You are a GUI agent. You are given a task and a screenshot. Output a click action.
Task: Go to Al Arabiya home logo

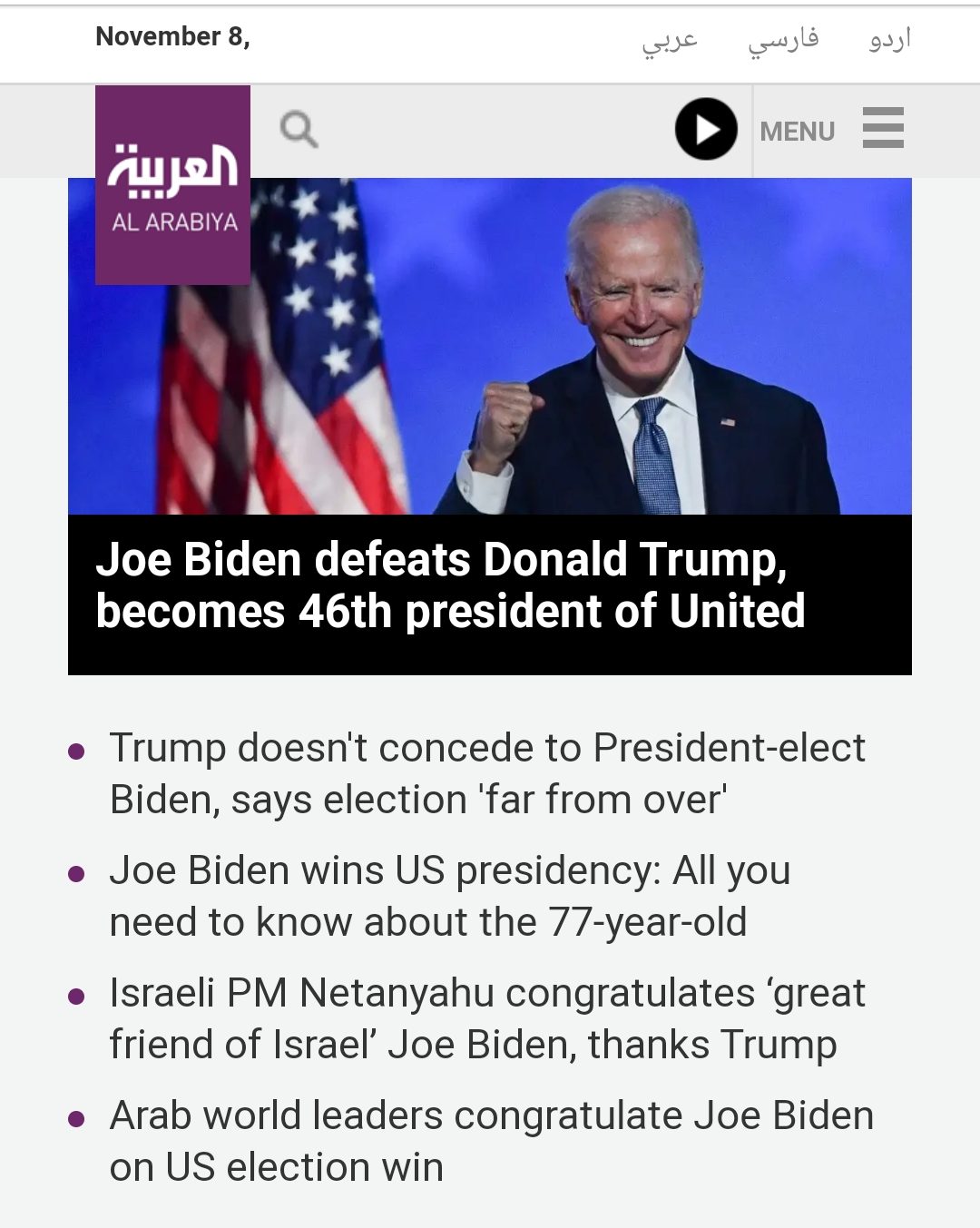(172, 185)
